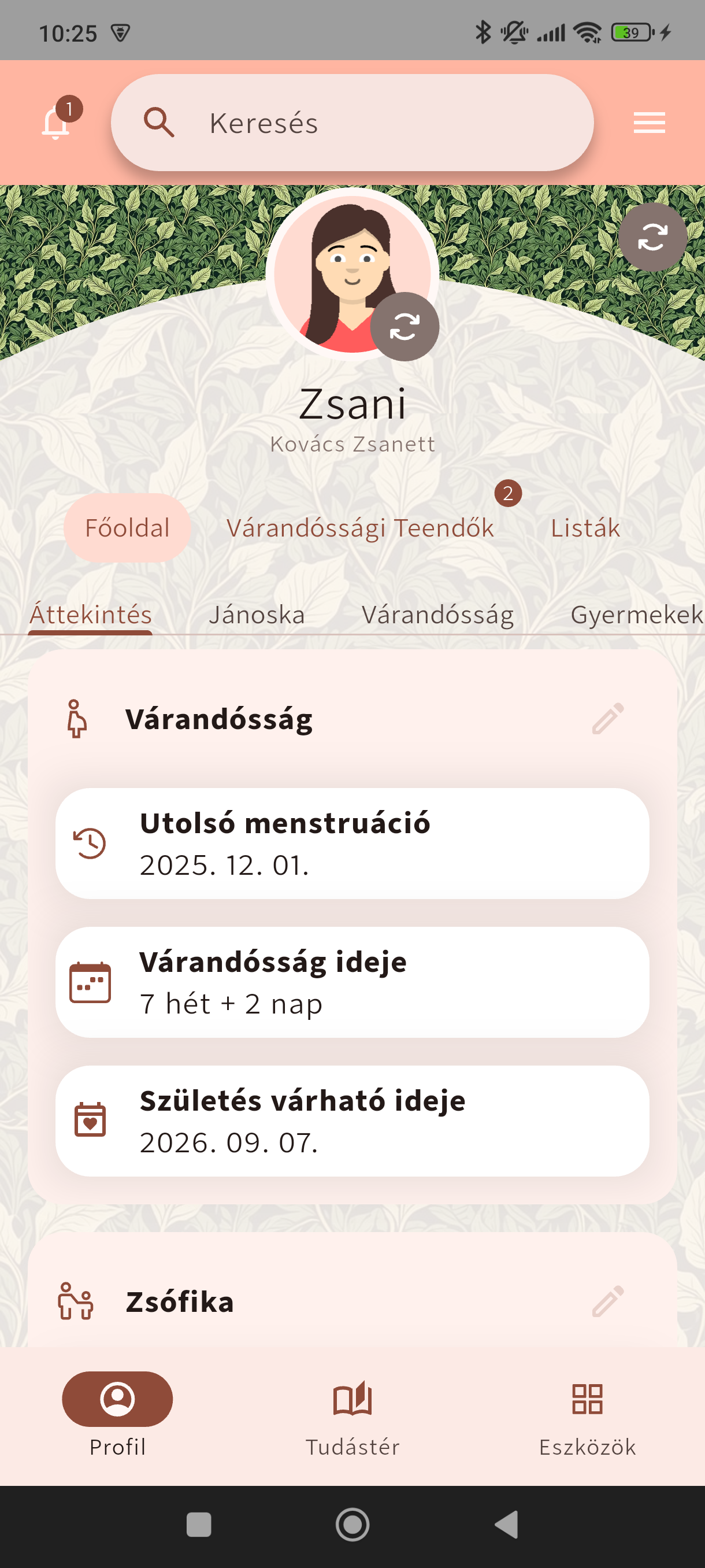Viewport: 705px width, 1568px height.
Task: Open the Listák section
Action: pos(585,527)
